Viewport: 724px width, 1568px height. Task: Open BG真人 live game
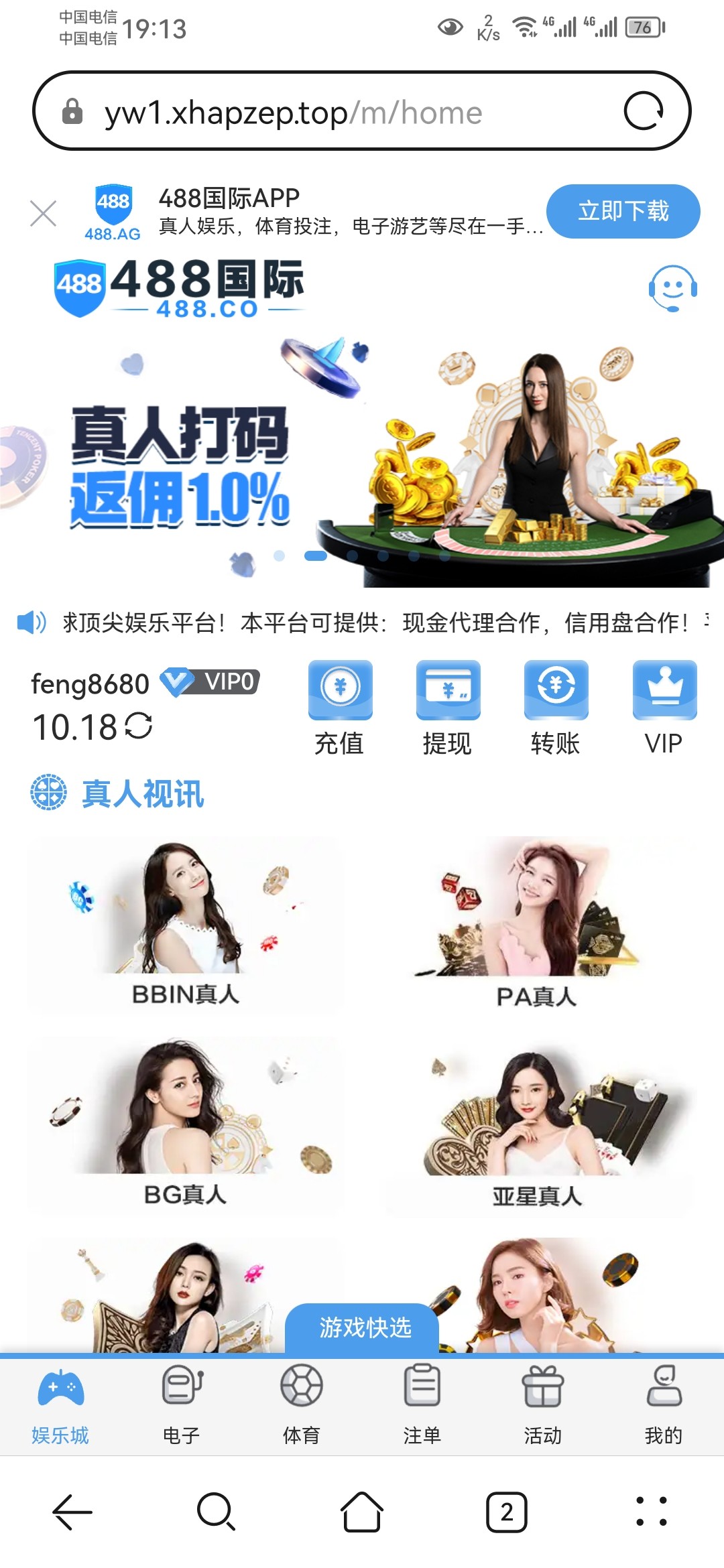click(186, 1126)
